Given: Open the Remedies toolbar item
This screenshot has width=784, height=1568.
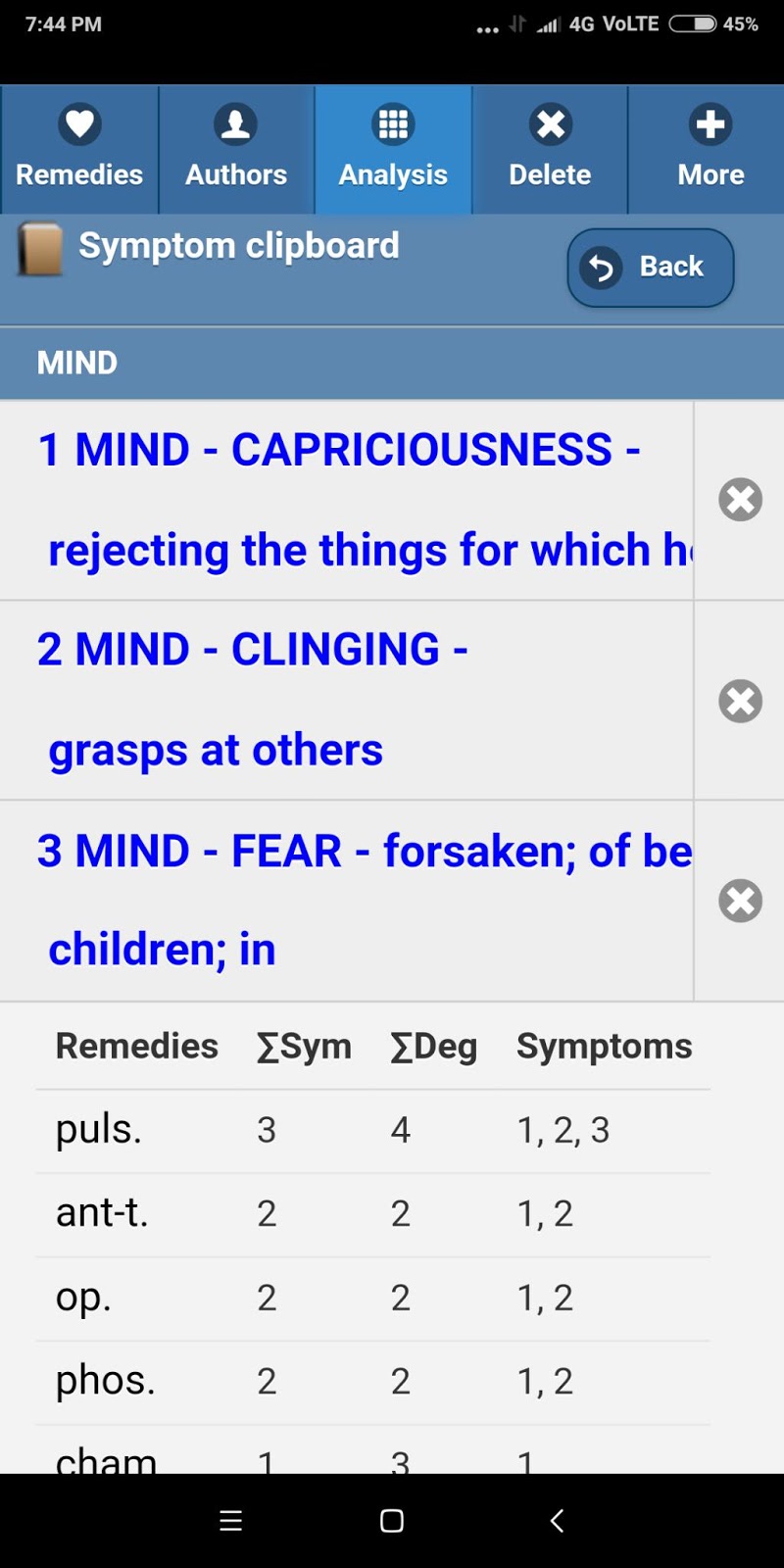Looking at the screenshot, I should (79, 149).
